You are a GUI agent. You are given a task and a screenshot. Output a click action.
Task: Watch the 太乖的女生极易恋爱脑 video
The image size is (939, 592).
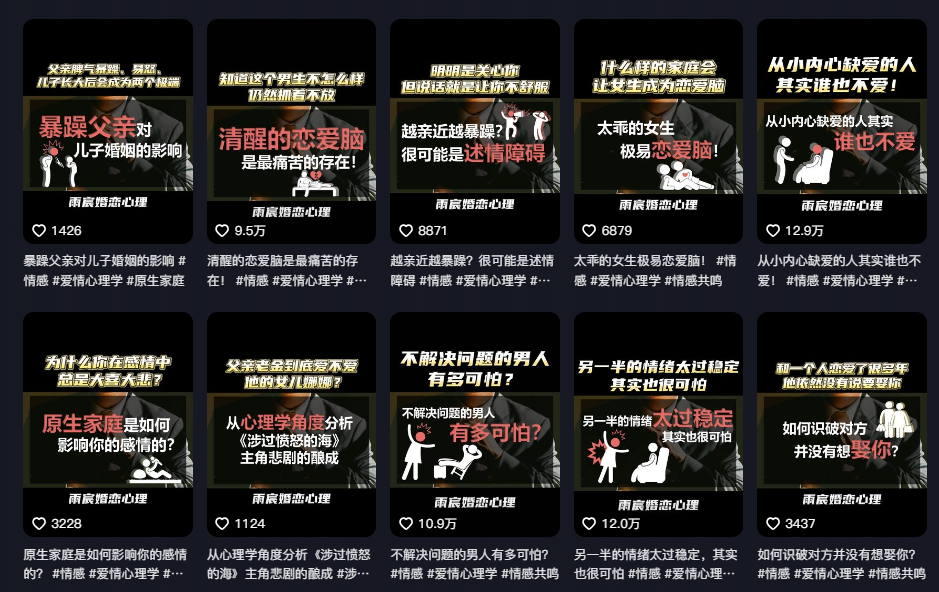658,131
